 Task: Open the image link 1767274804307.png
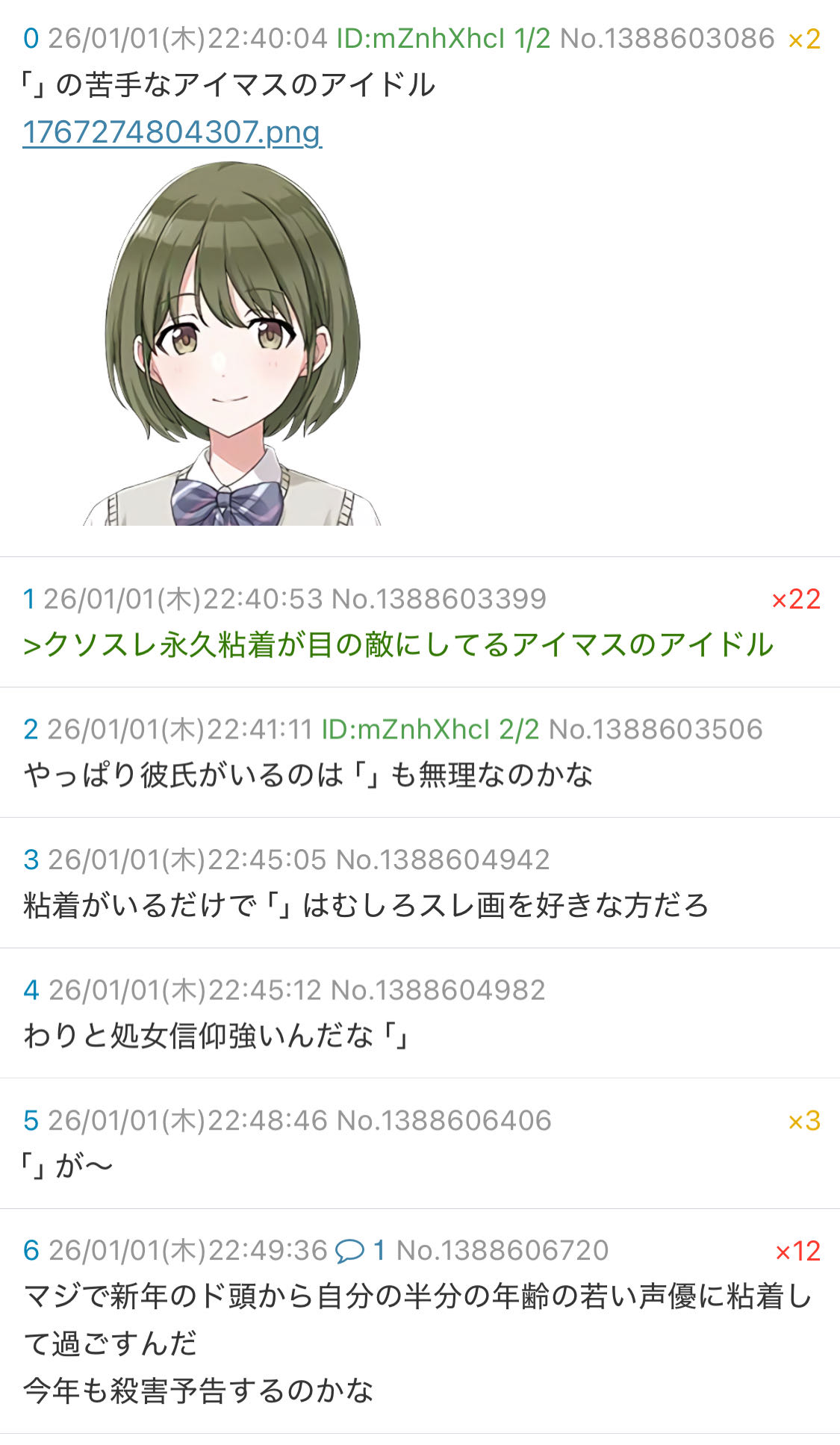(172, 133)
